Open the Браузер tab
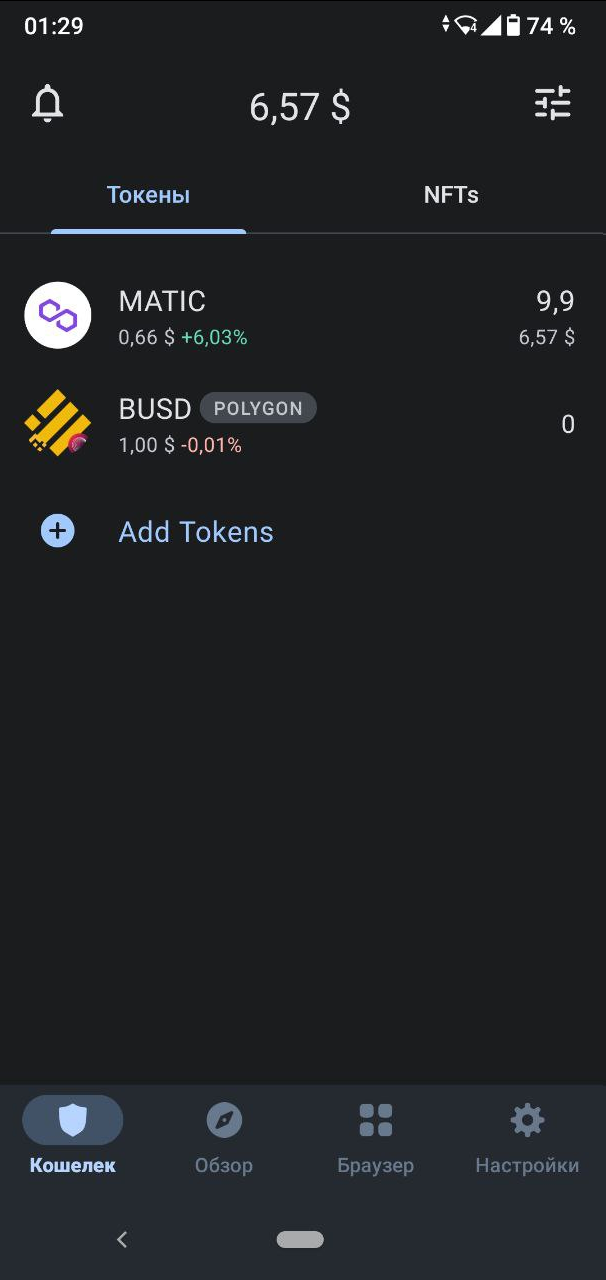 coord(375,1138)
